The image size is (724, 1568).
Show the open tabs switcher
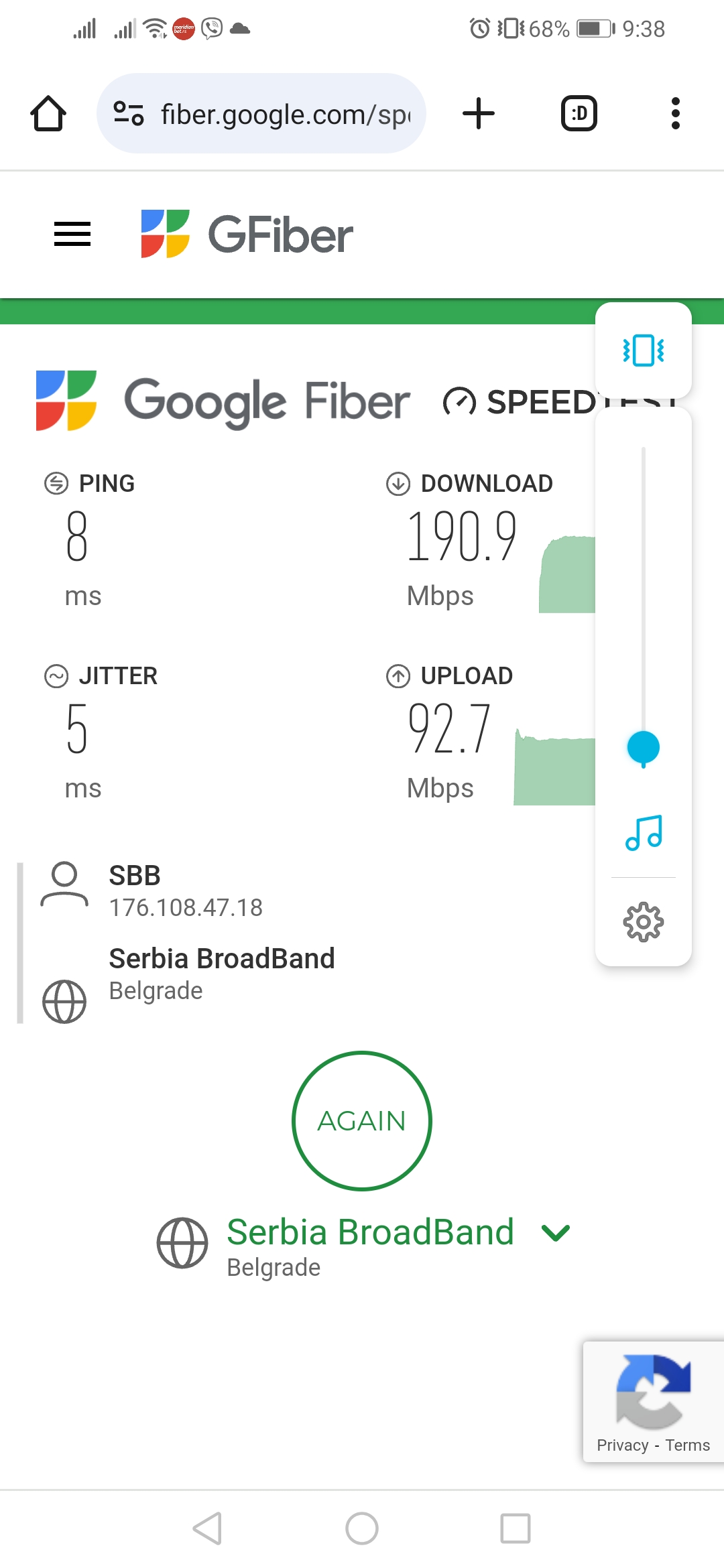579,113
